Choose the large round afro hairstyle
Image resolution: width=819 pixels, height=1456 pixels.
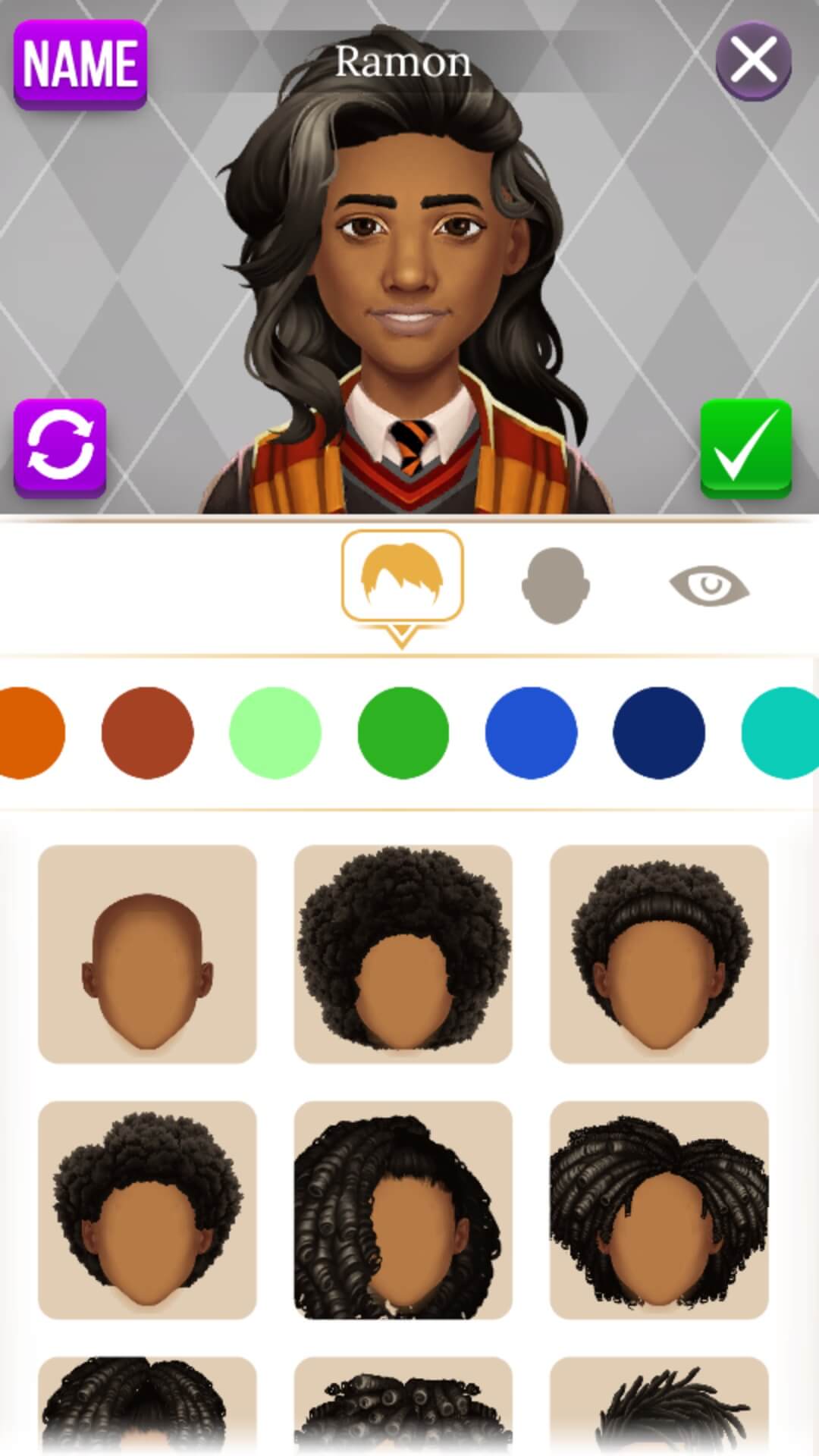tap(403, 954)
